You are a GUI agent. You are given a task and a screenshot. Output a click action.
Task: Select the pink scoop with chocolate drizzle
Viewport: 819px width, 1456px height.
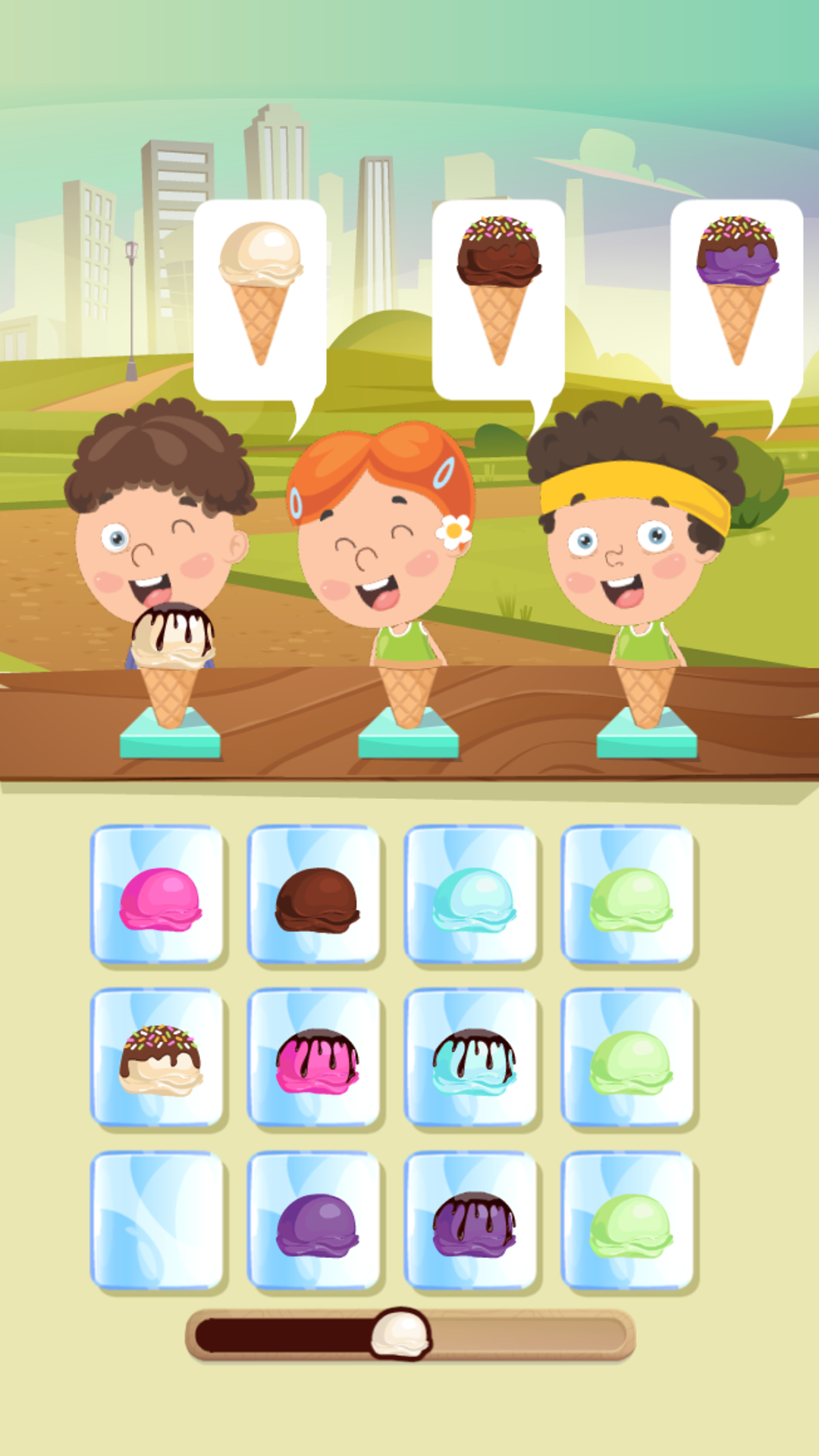[315, 1059]
